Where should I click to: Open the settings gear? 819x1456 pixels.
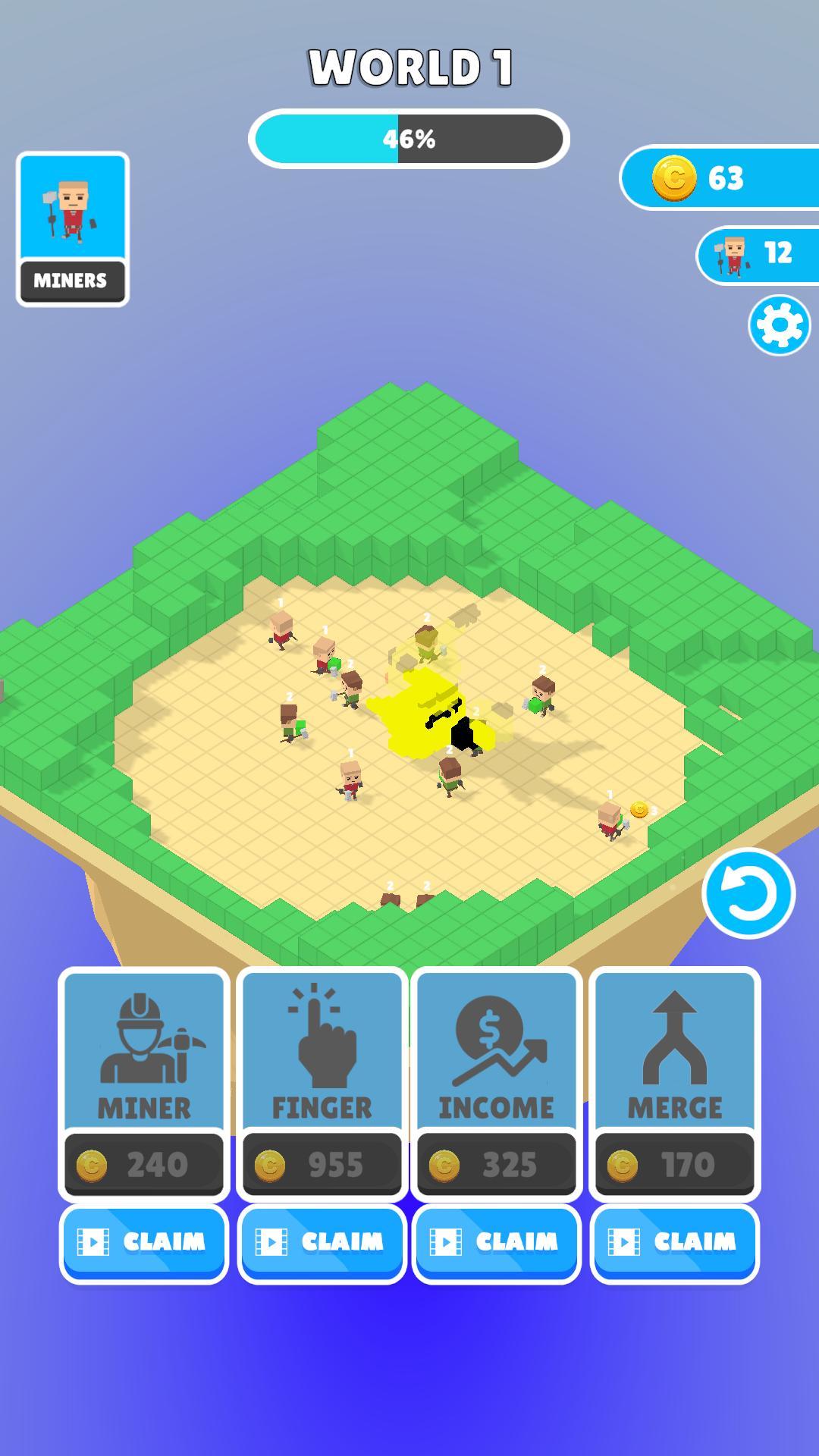pos(779,325)
